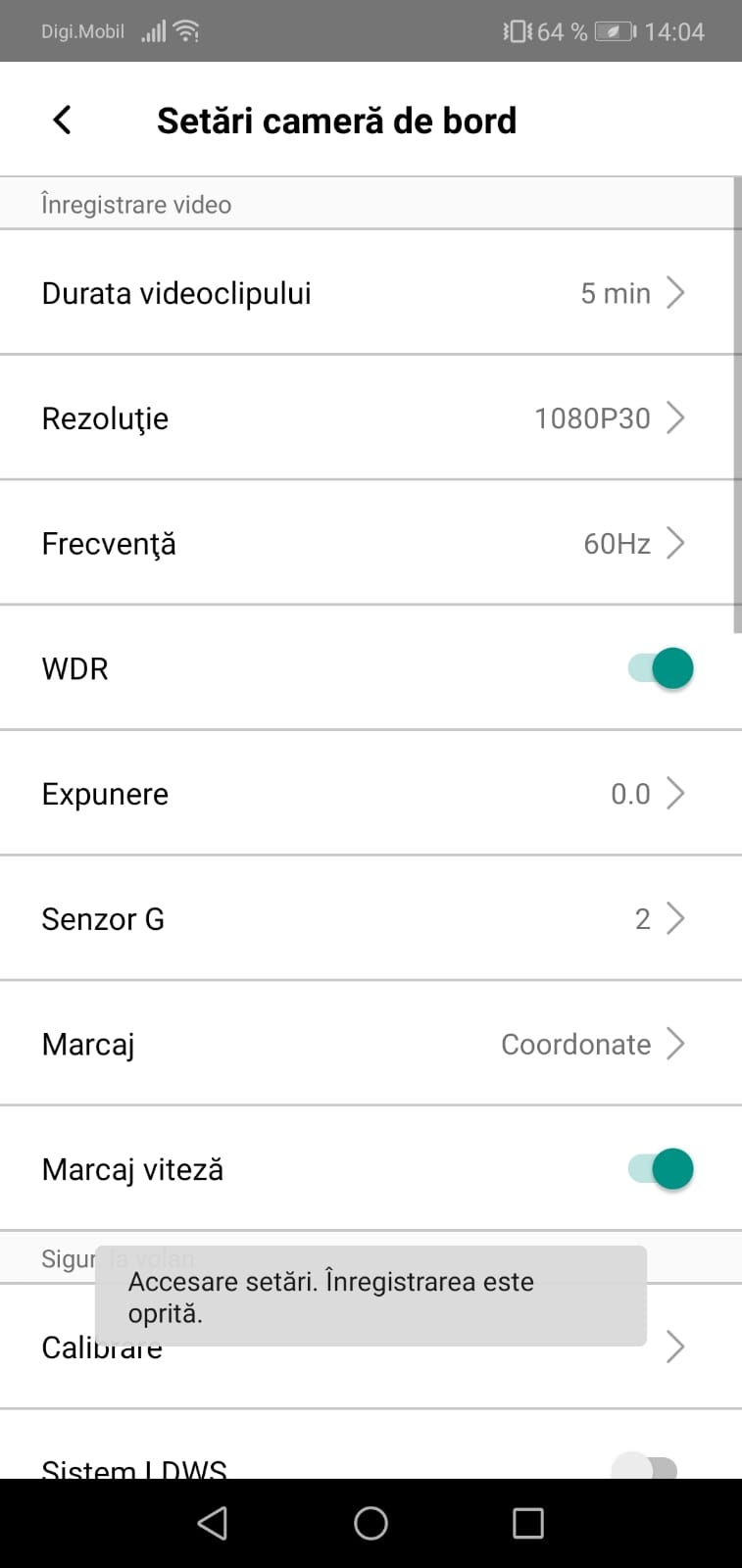This screenshot has height=1568, width=742.
Task: Disable Marcaj viteză toggle
Action: (x=661, y=1169)
